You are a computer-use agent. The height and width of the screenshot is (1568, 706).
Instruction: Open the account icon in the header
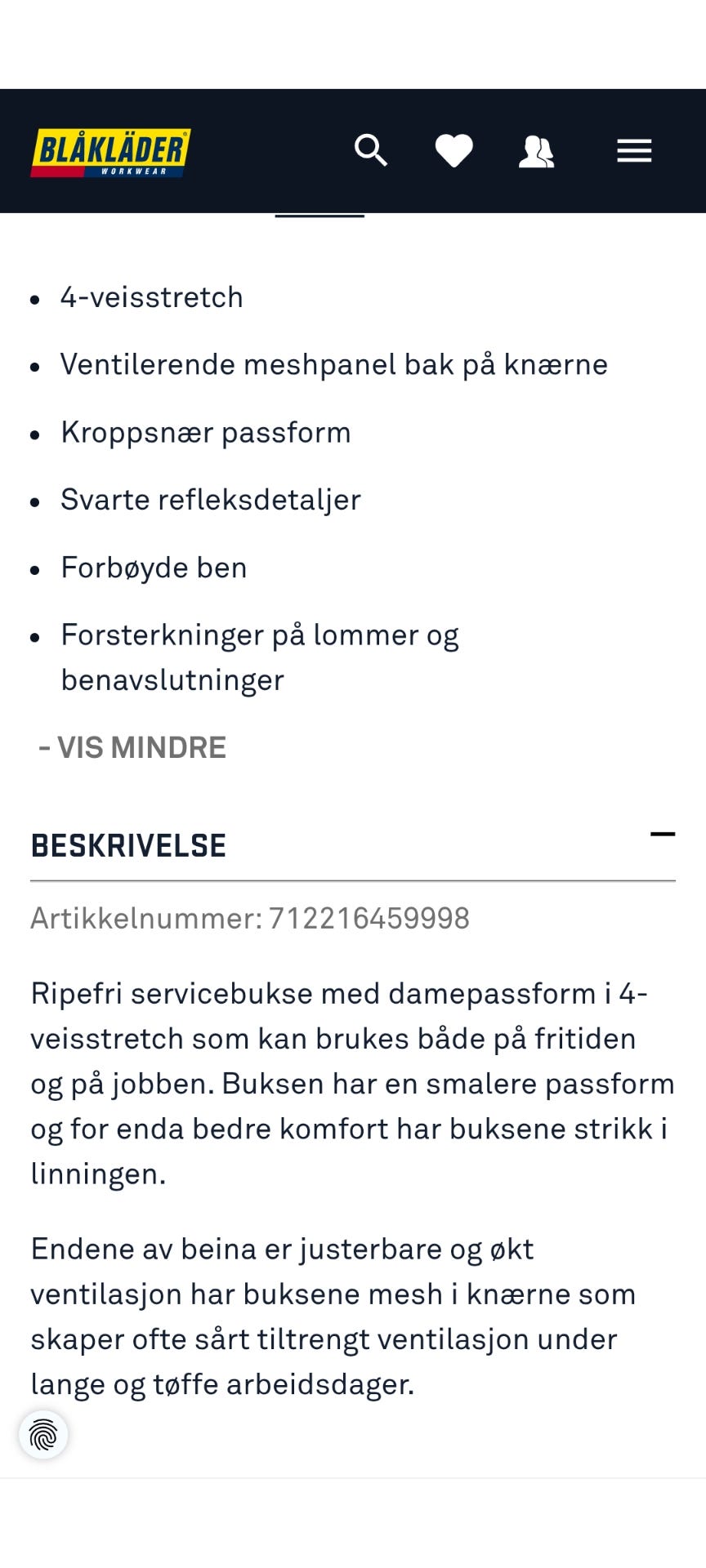(537, 150)
